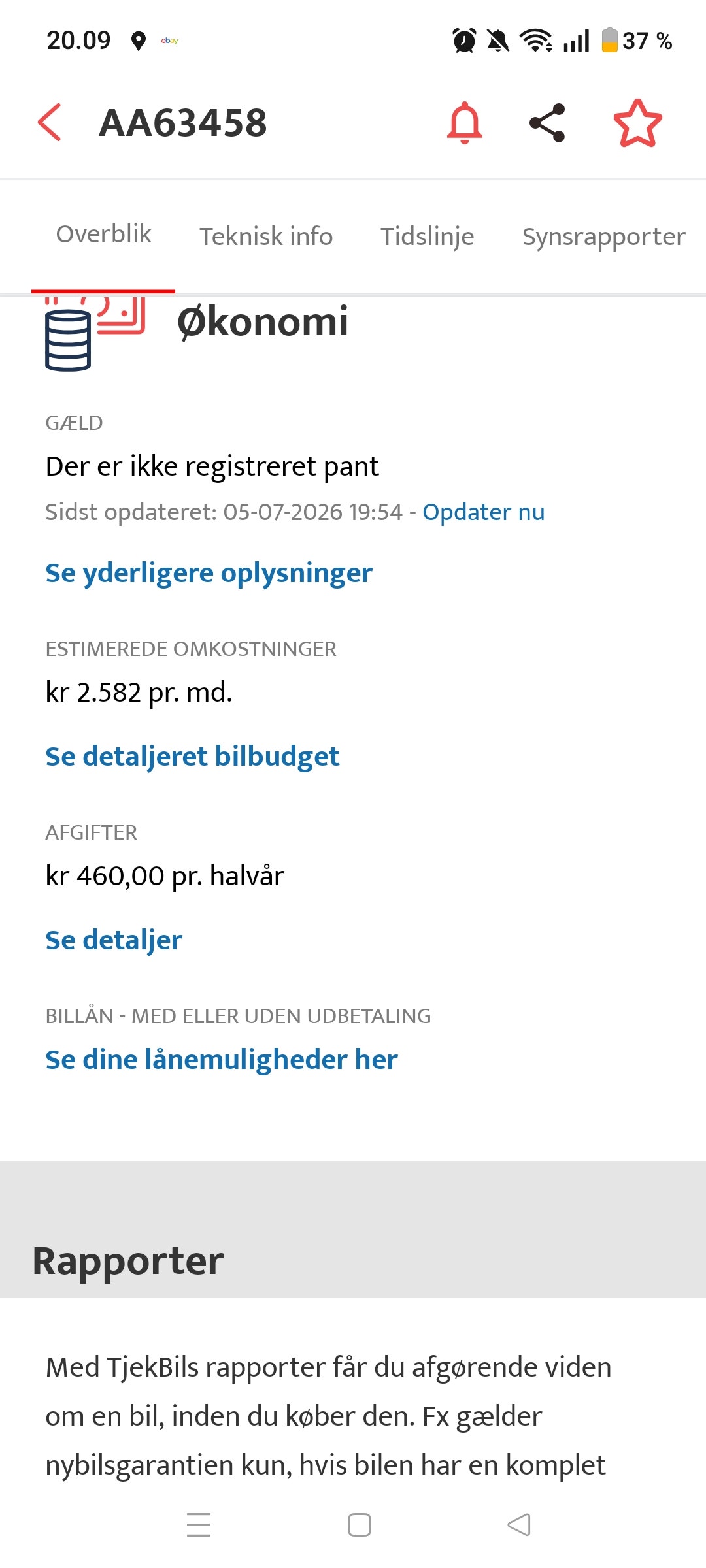Open Se detaljeret bilbudget
Image resolution: width=706 pixels, height=1568 pixels.
coord(192,757)
